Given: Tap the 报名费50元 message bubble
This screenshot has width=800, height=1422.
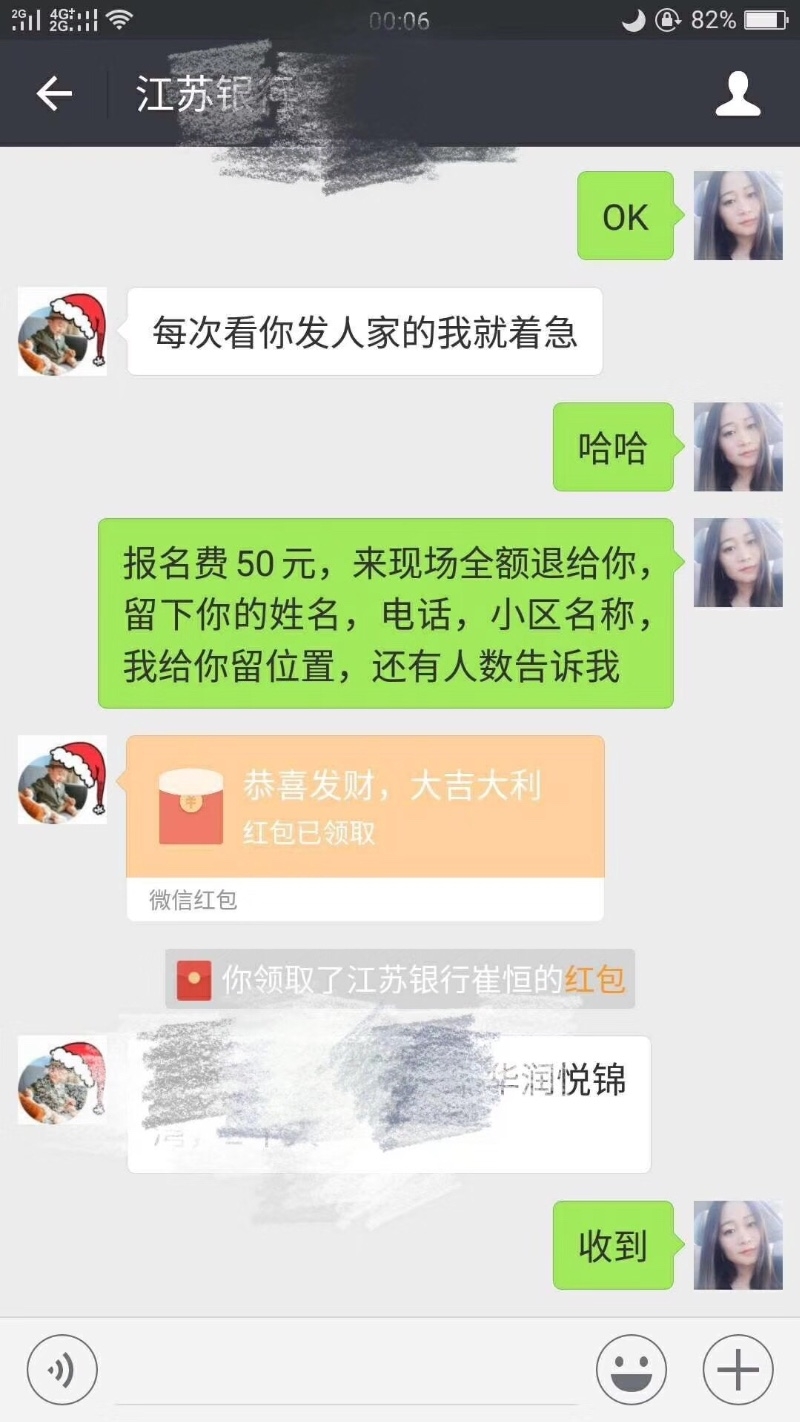Looking at the screenshot, I should click(x=385, y=615).
